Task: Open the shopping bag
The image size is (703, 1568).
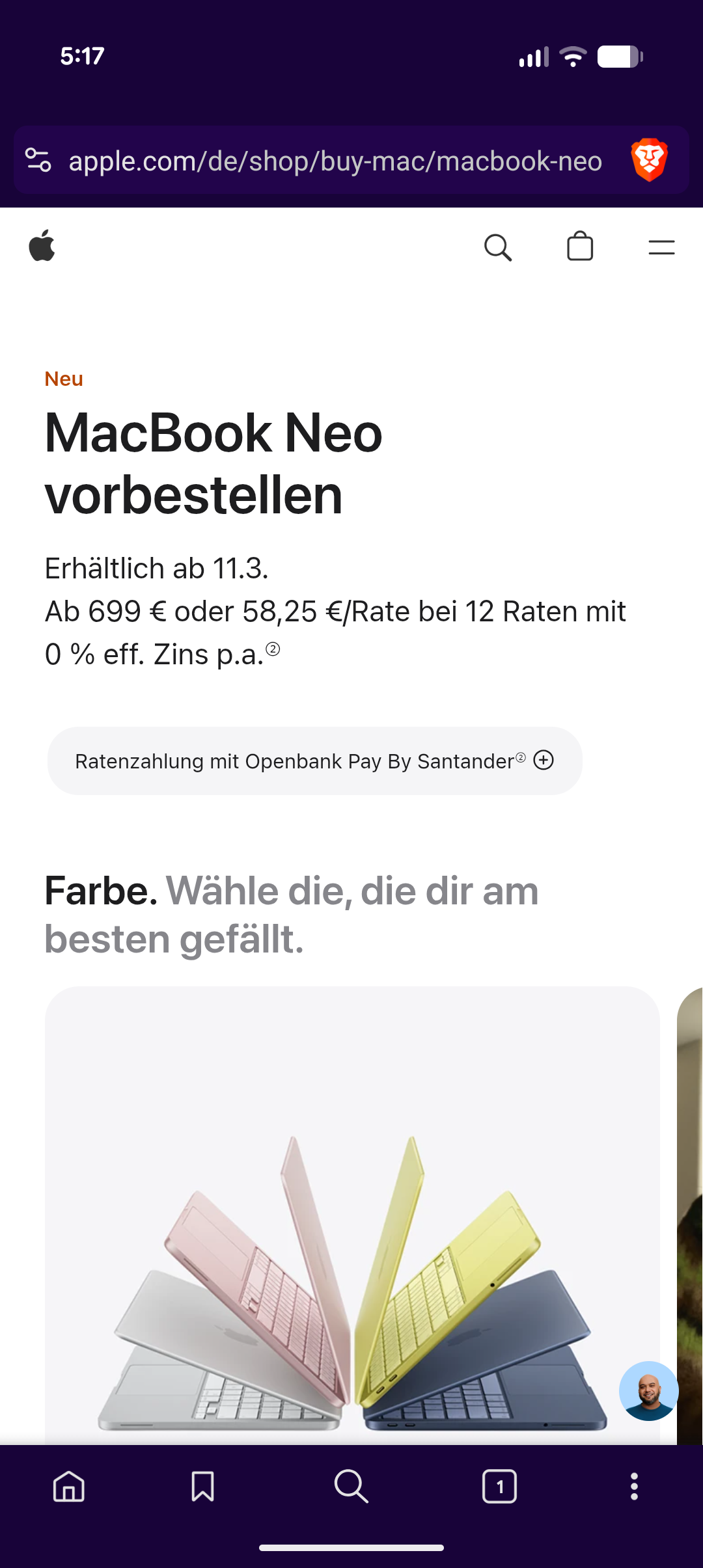Action: tap(580, 247)
